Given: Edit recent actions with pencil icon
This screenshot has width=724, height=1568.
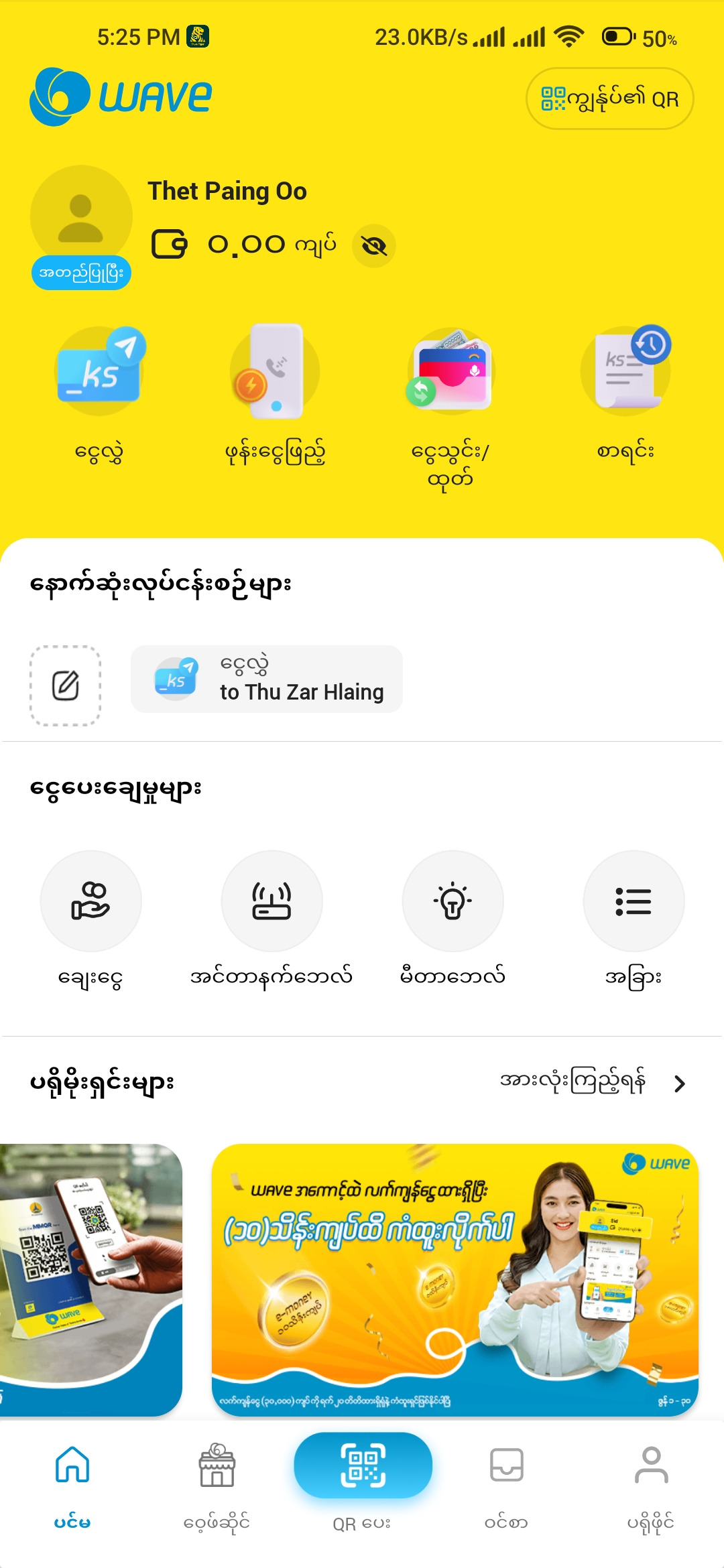Looking at the screenshot, I should coord(66,685).
